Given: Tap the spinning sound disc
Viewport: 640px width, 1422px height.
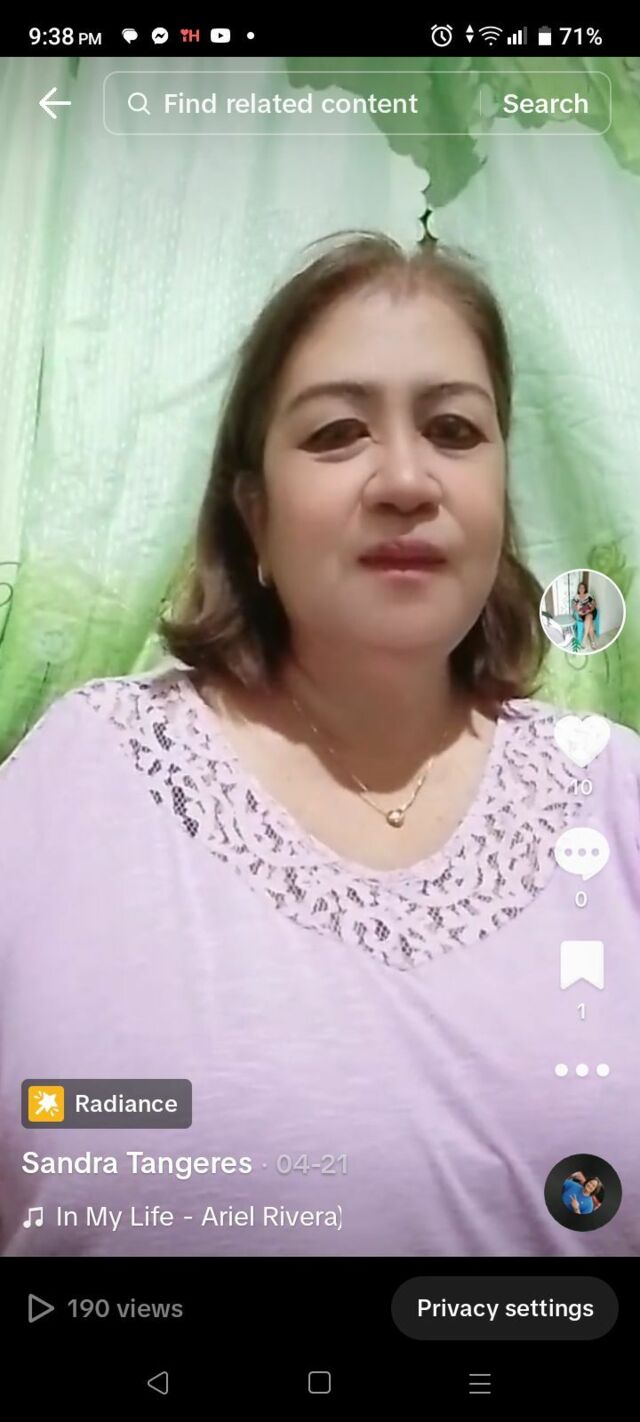Looking at the screenshot, I should coord(583,1192).
